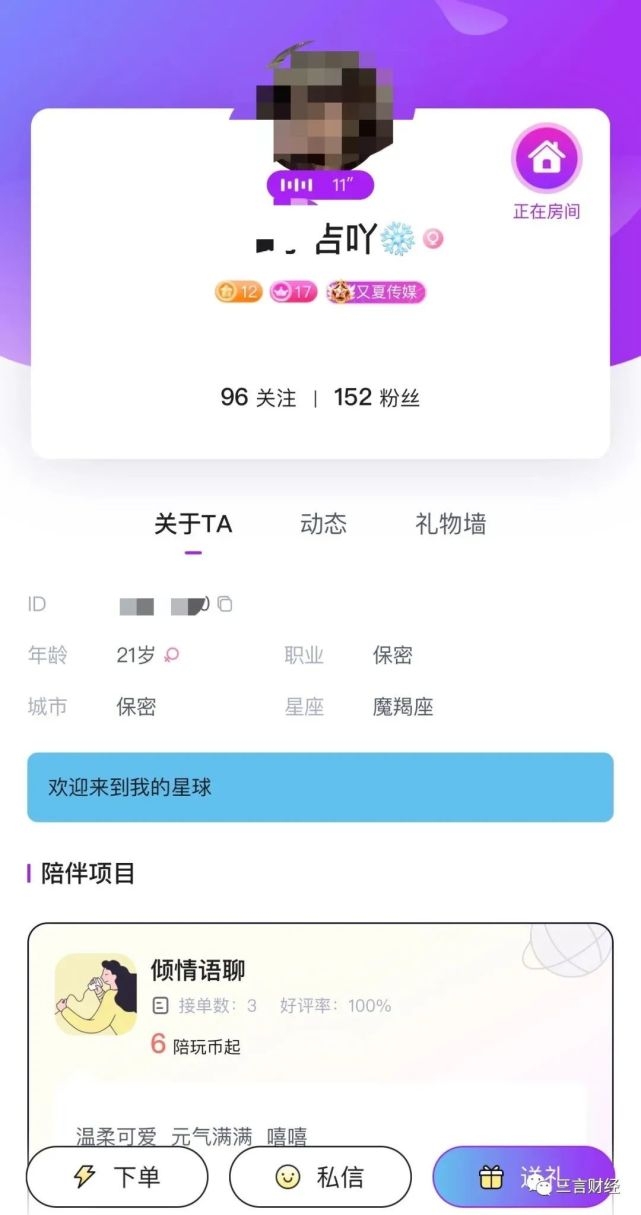Send a private message via 私信

click(320, 1177)
